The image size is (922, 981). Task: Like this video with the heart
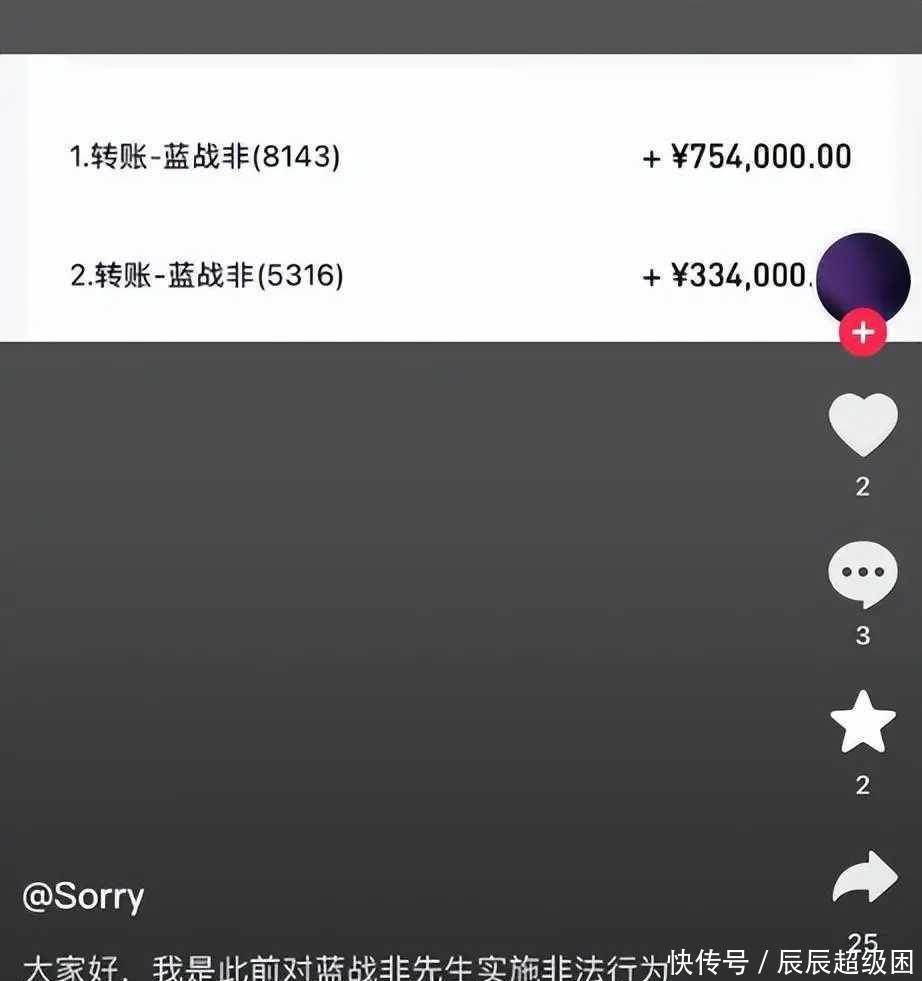coord(863,425)
